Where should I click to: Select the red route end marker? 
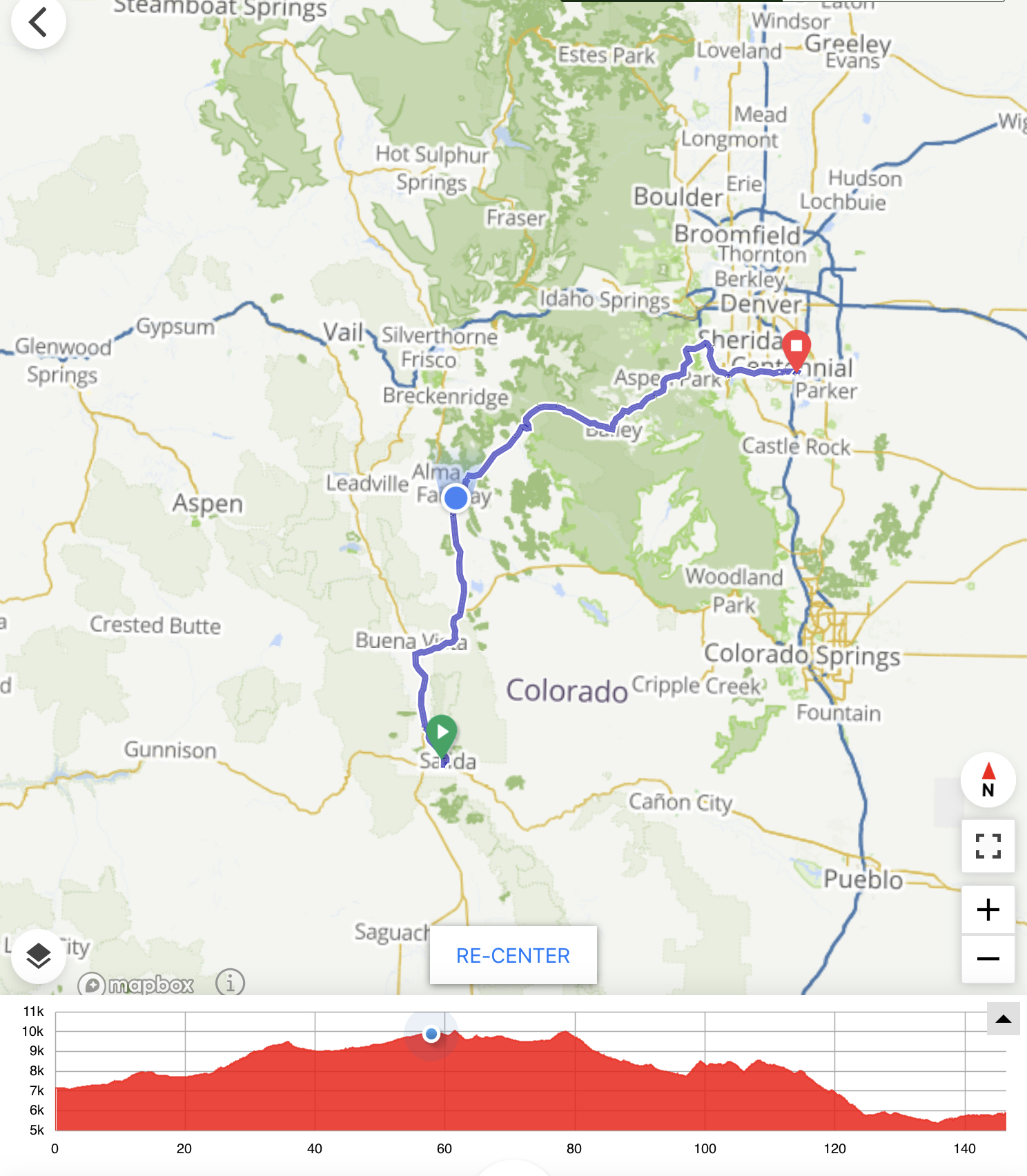(x=796, y=346)
